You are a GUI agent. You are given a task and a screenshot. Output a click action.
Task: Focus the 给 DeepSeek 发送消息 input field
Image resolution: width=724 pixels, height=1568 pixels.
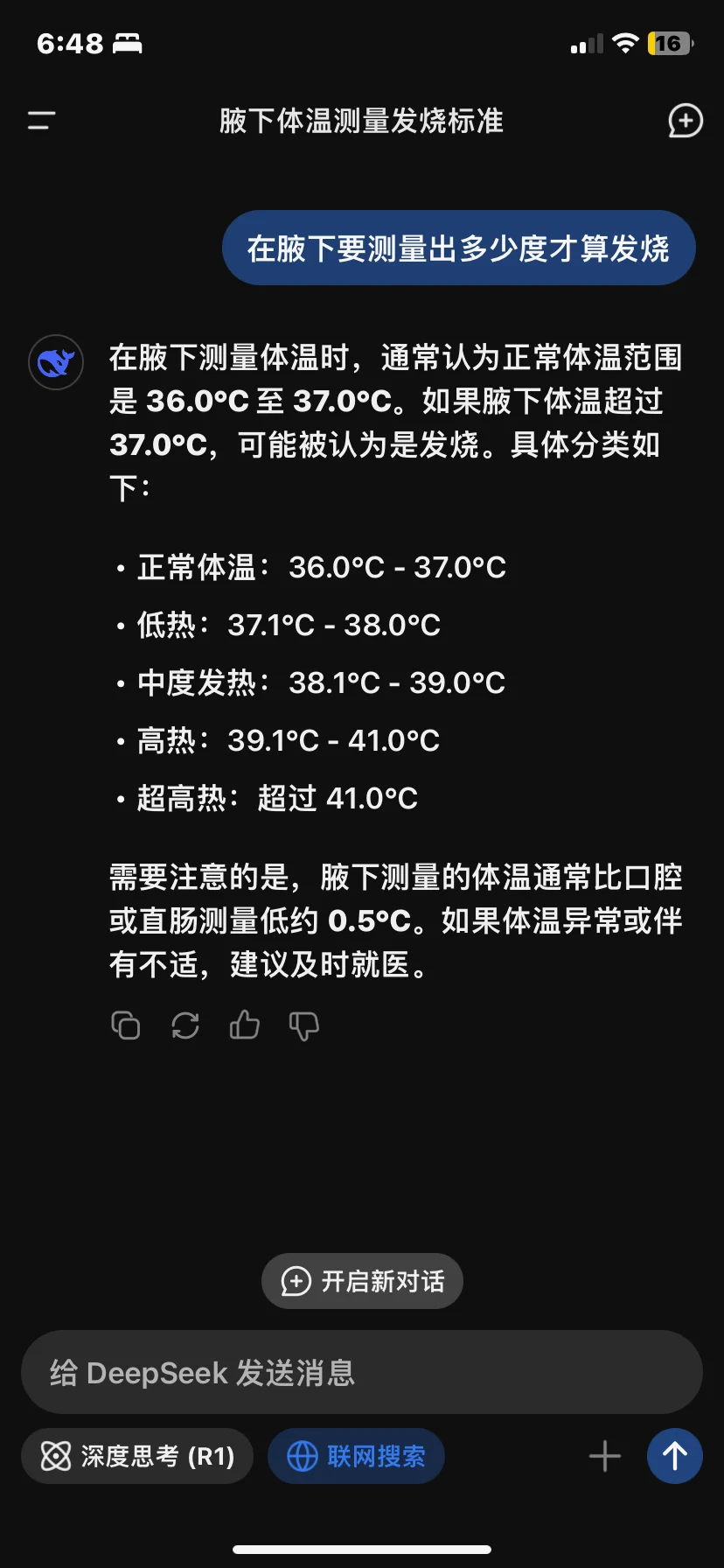362,1372
